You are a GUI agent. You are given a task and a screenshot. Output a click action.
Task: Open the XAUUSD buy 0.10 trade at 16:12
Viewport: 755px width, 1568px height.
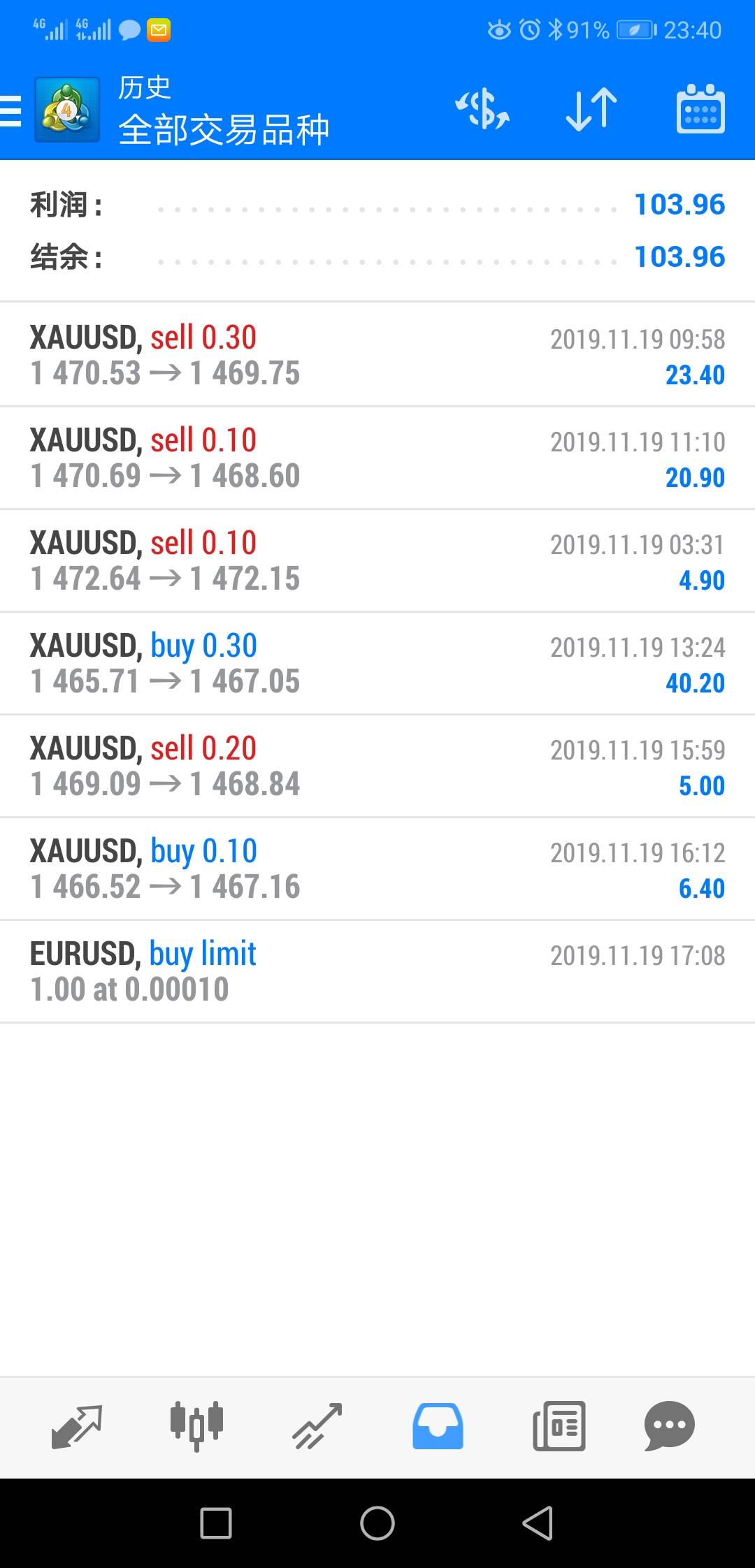[x=377, y=869]
